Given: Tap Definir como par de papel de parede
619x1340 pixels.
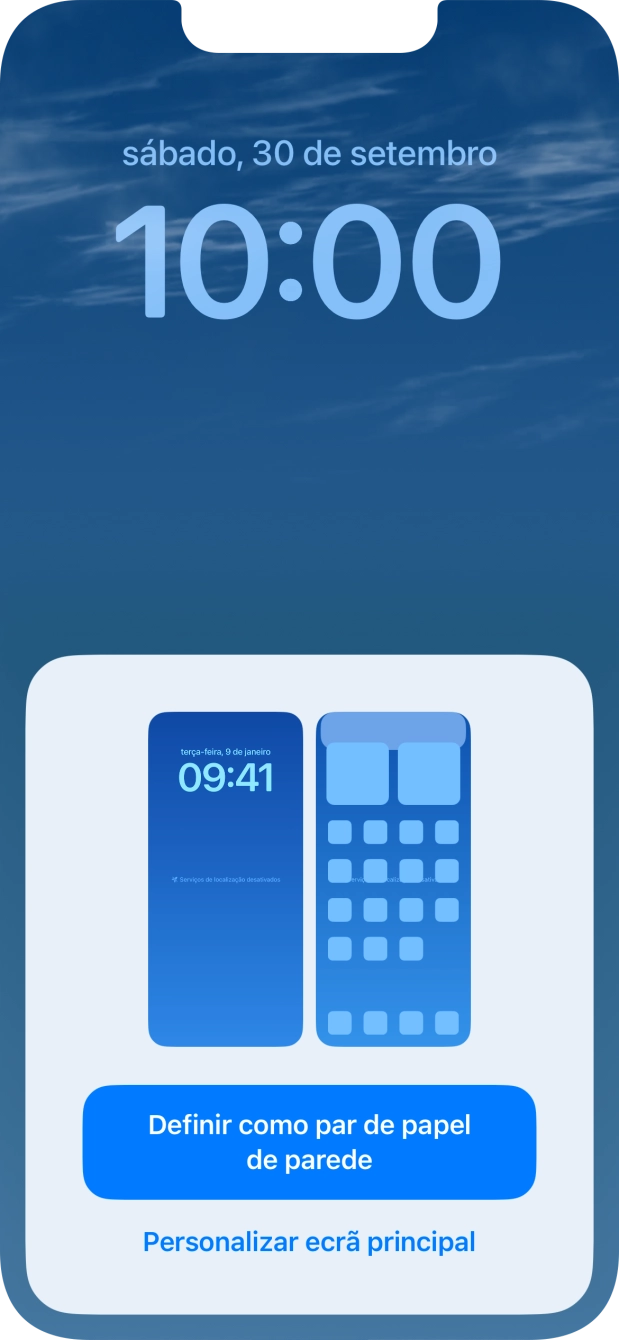Looking at the screenshot, I should point(309,1142).
